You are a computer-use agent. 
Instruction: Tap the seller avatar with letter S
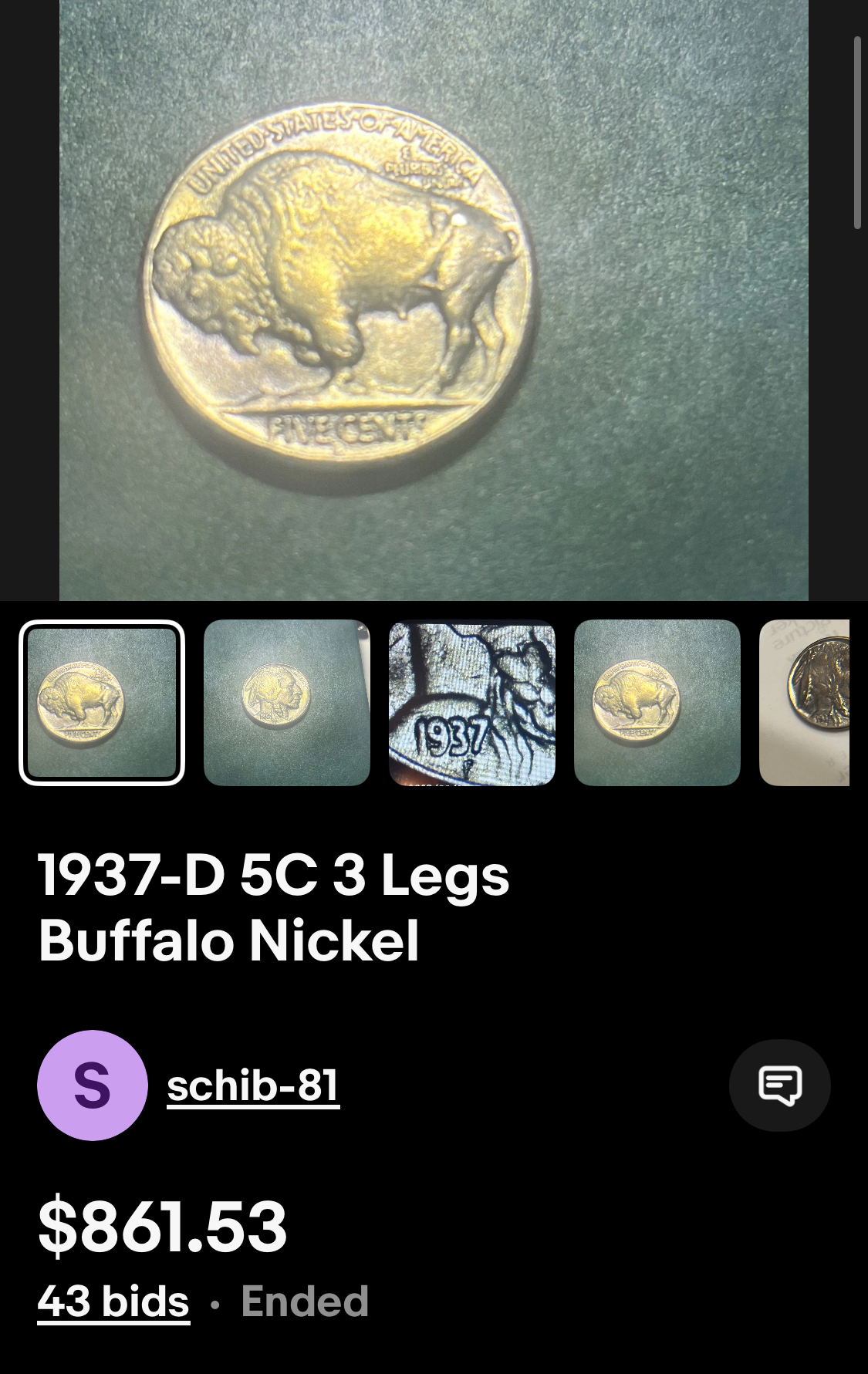click(x=93, y=1085)
